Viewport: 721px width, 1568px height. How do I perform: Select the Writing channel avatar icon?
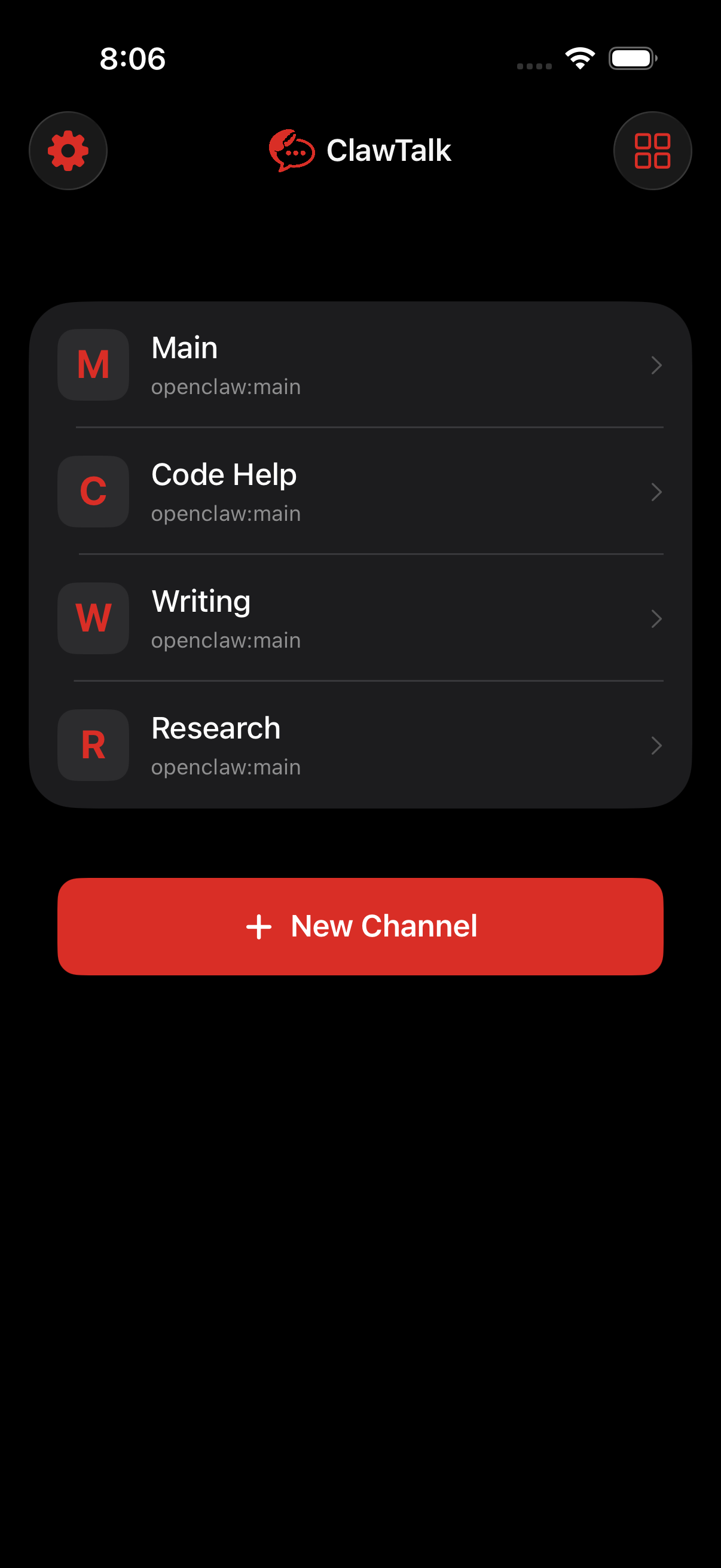coord(93,618)
